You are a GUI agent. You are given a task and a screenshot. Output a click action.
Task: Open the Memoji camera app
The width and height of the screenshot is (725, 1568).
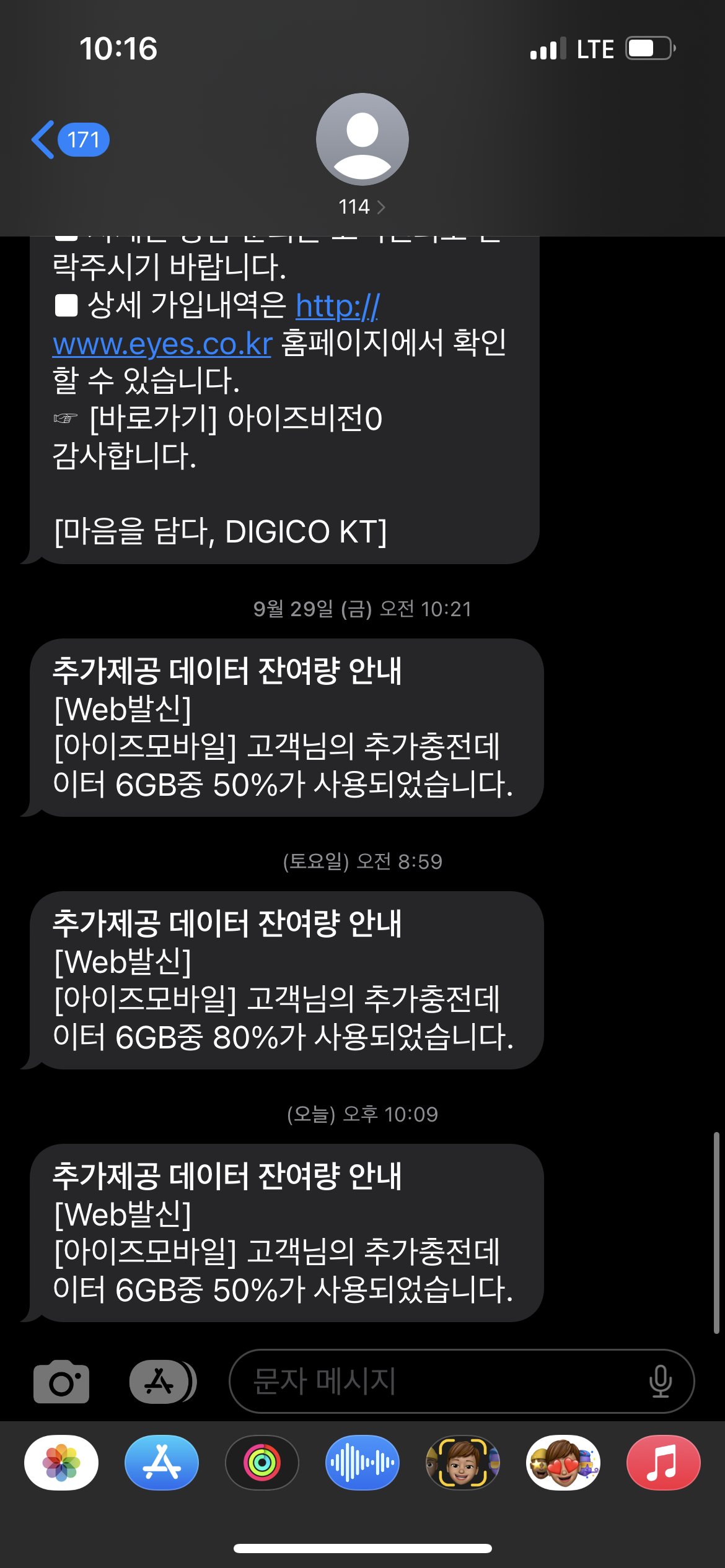pyautogui.click(x=463, y=1463)
